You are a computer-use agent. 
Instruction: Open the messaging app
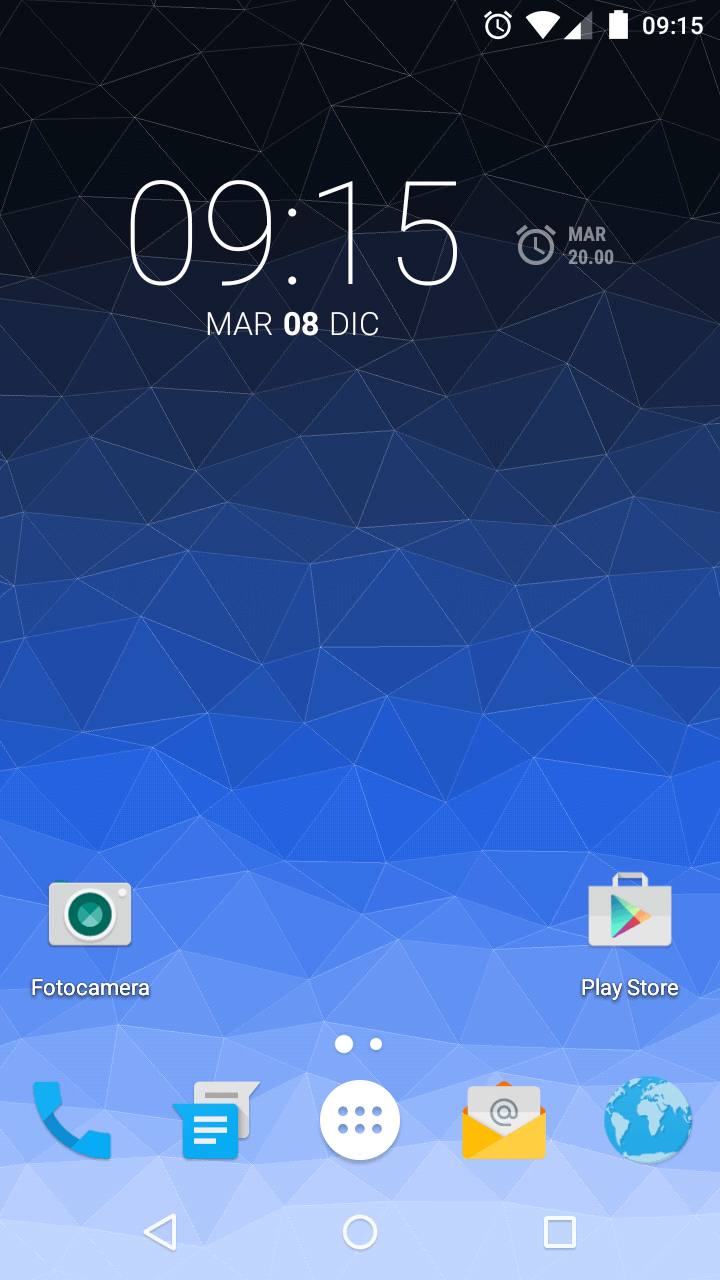pyautogui.click(x=214, y=1120)
